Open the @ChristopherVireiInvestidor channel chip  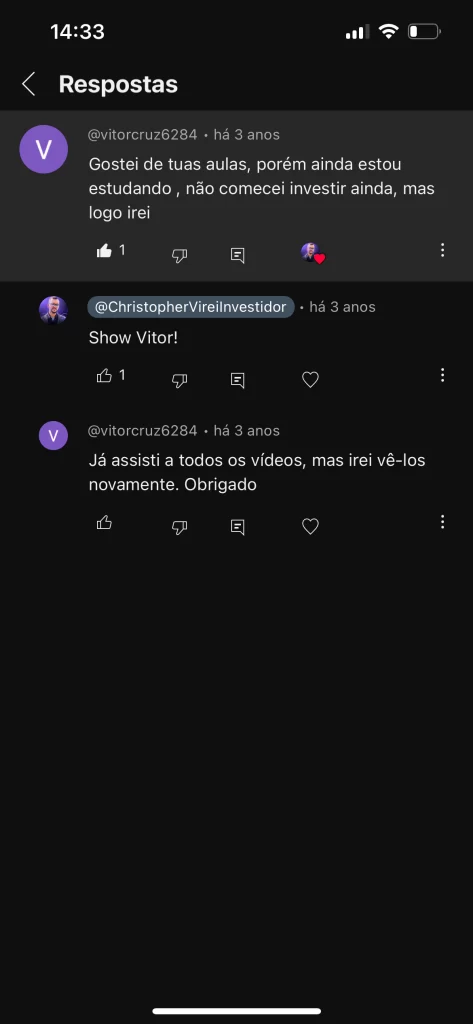click(x=191, y=307)
